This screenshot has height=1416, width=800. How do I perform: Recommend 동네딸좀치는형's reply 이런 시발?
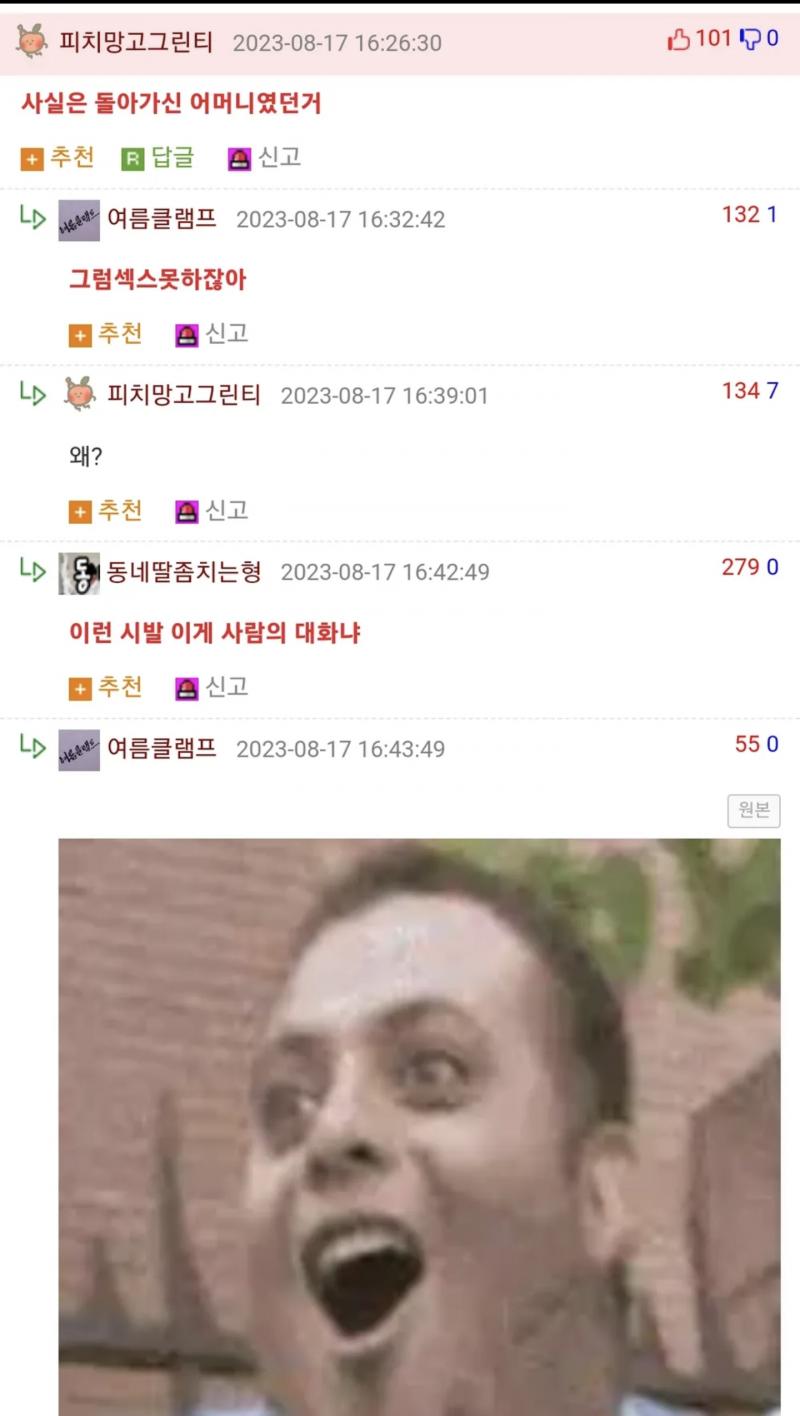106,687
